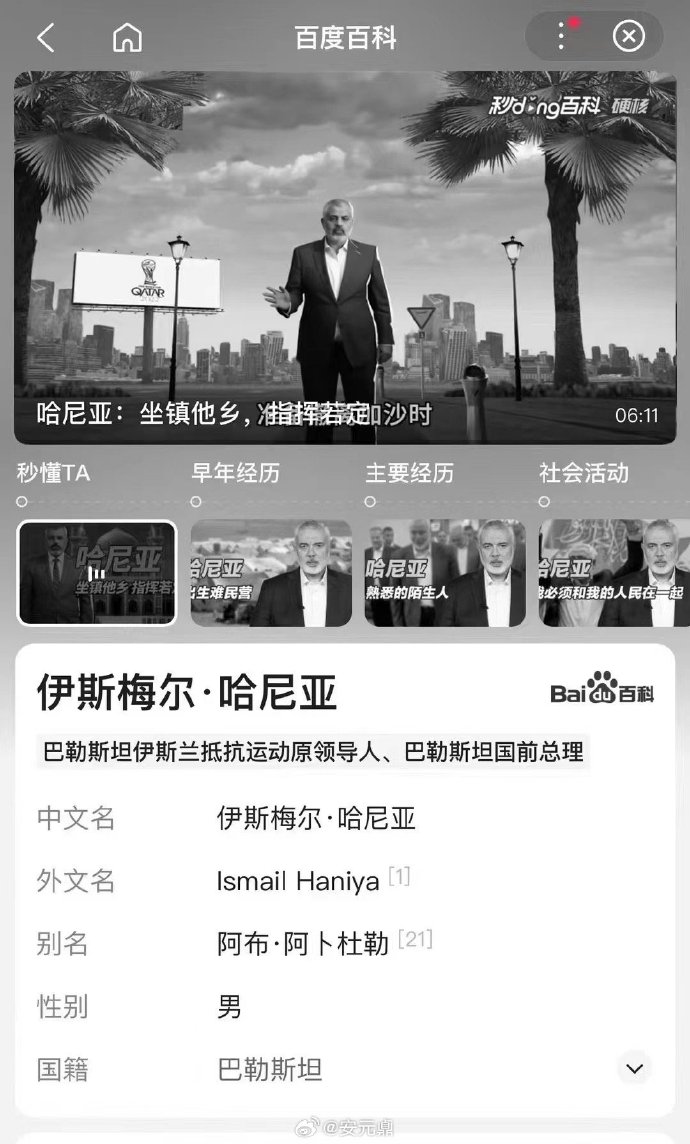
Task: Open the three-dot overflow menu
Action: click(561, 38)
